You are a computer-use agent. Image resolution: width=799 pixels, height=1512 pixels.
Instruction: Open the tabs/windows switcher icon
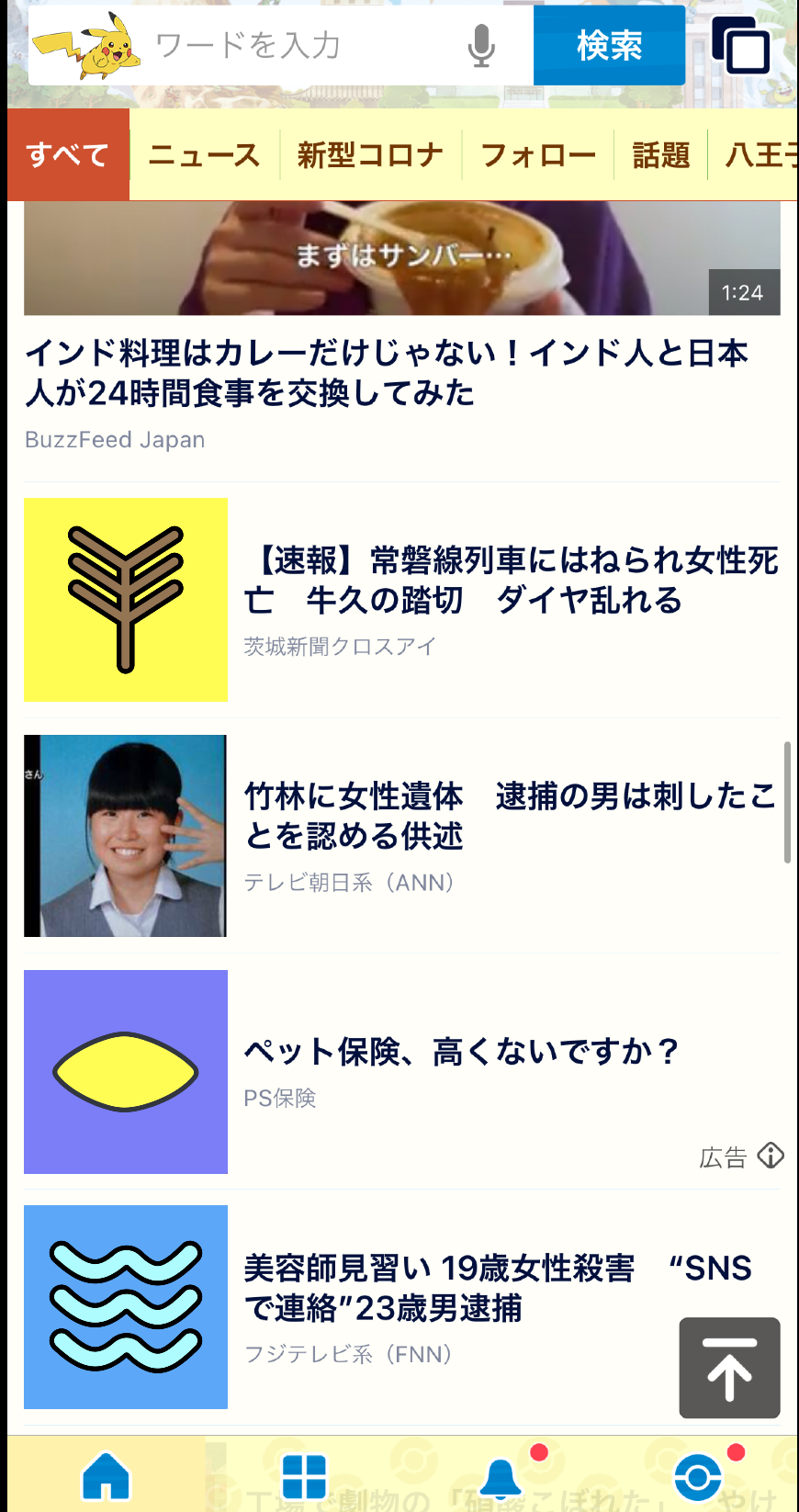click(740, 45)
